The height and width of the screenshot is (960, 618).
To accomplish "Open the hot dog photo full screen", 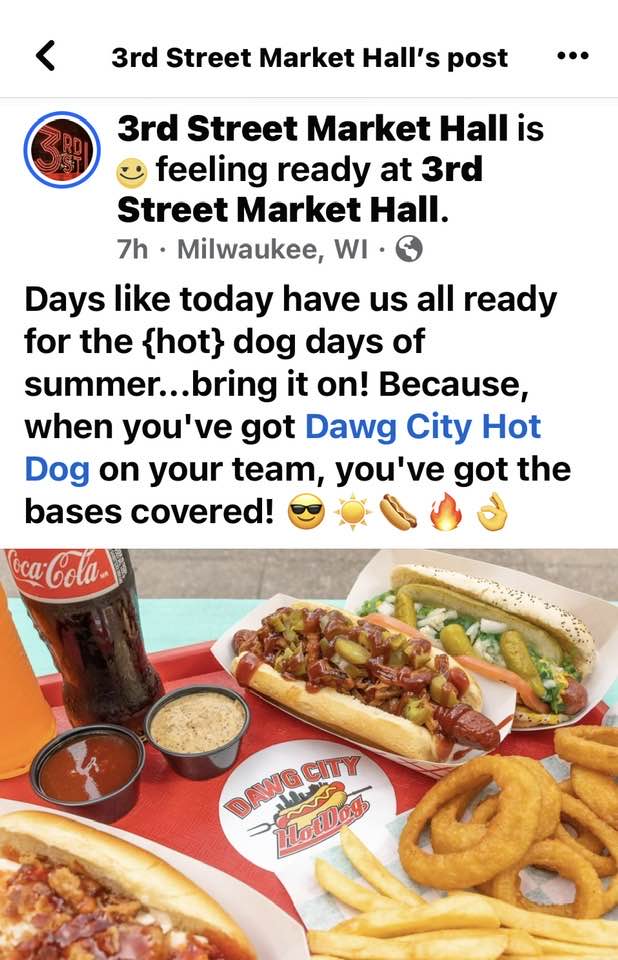I will 309,754.
